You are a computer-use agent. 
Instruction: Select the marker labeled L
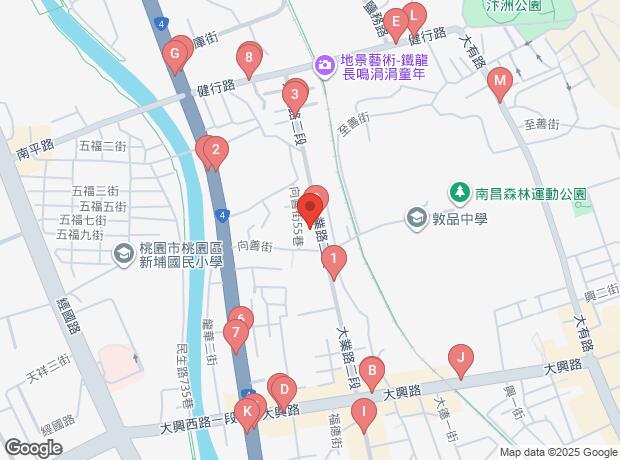coord(412,17)
